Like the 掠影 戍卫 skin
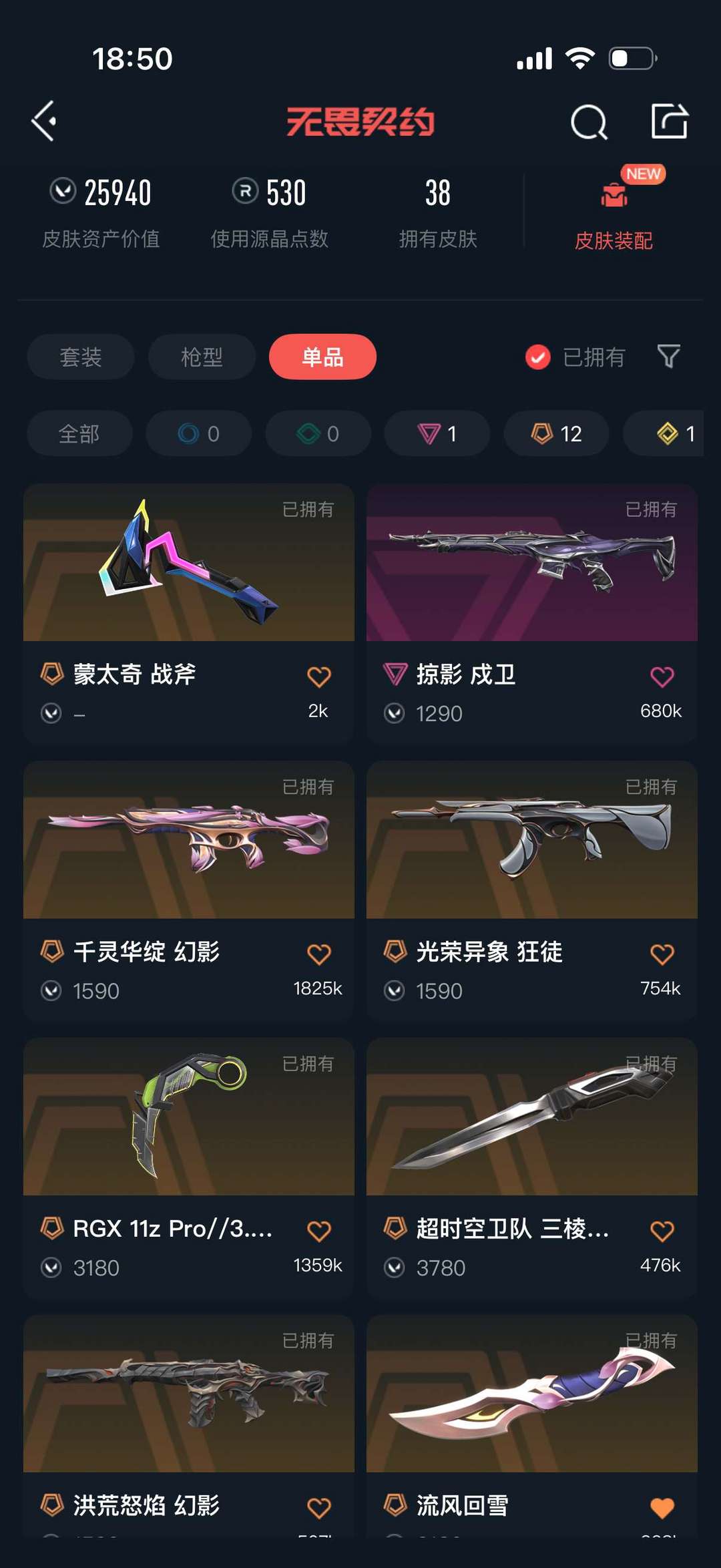The width and height of the screenshot is (721, 1568). (662, 676)
